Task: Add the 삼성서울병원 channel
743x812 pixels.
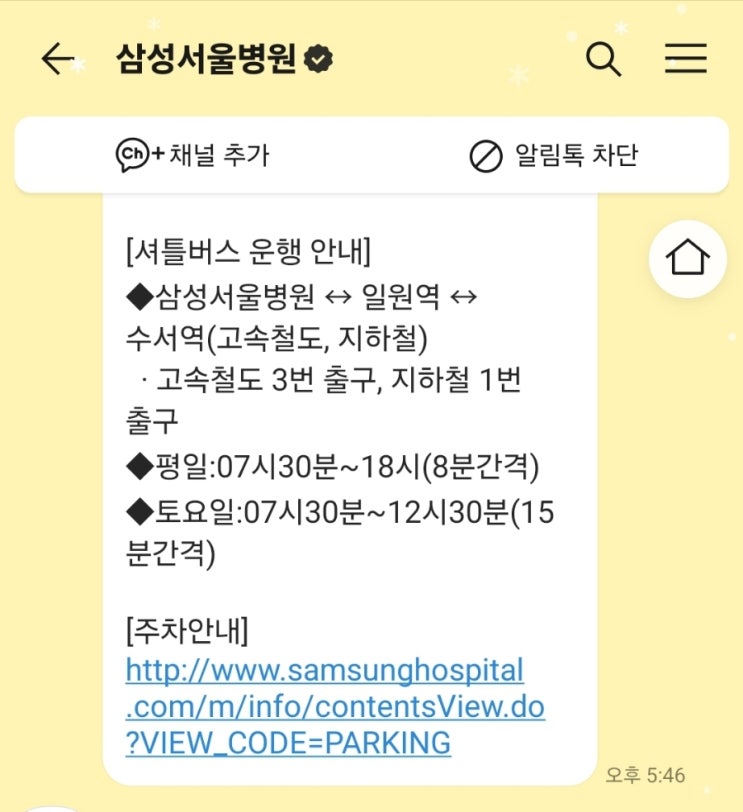Action: (x=192, y=155)
